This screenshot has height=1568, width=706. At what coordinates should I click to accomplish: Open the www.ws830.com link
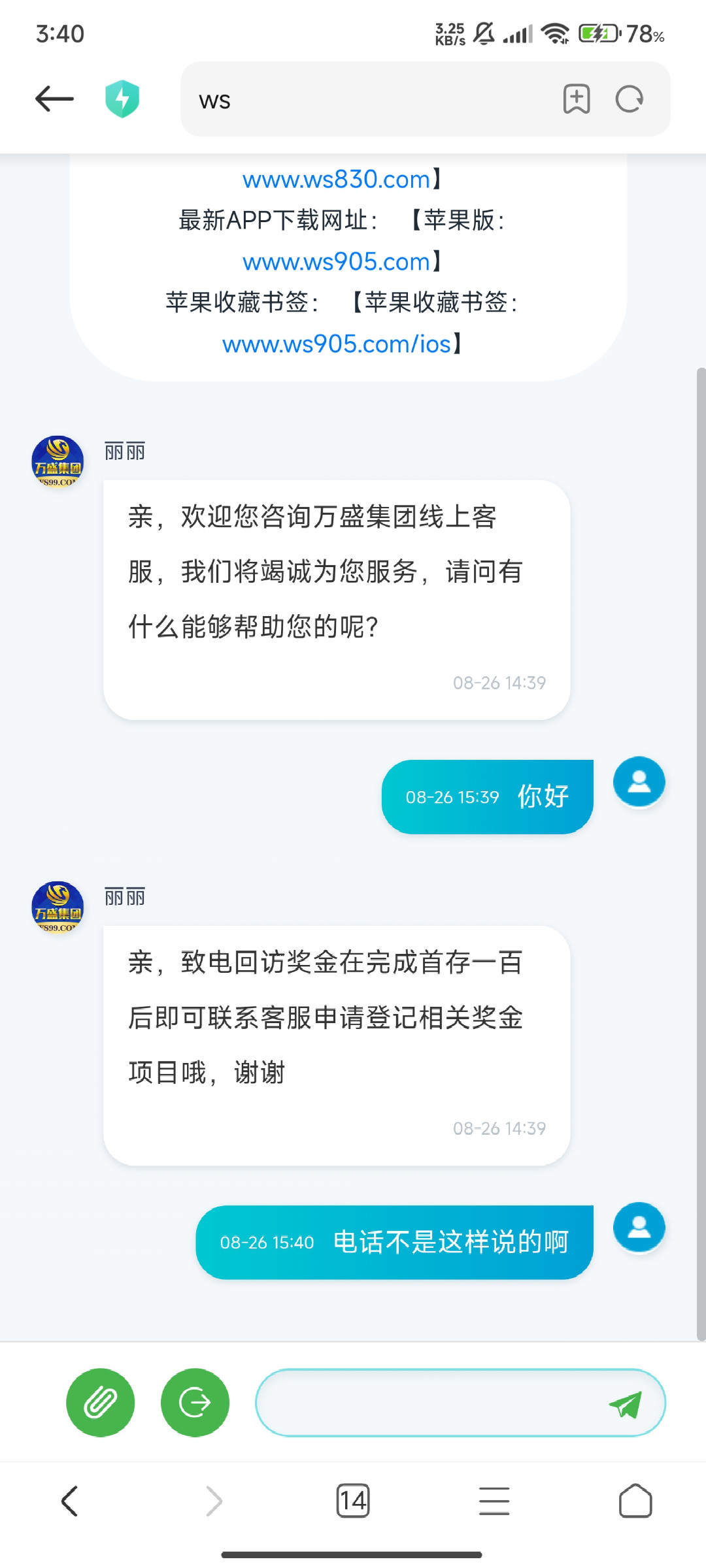point(336,179)
